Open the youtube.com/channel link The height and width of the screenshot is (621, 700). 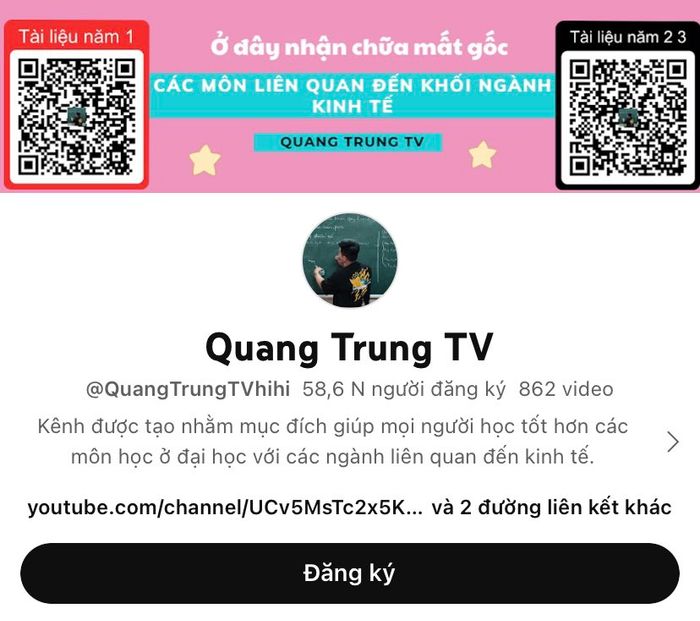225,507
